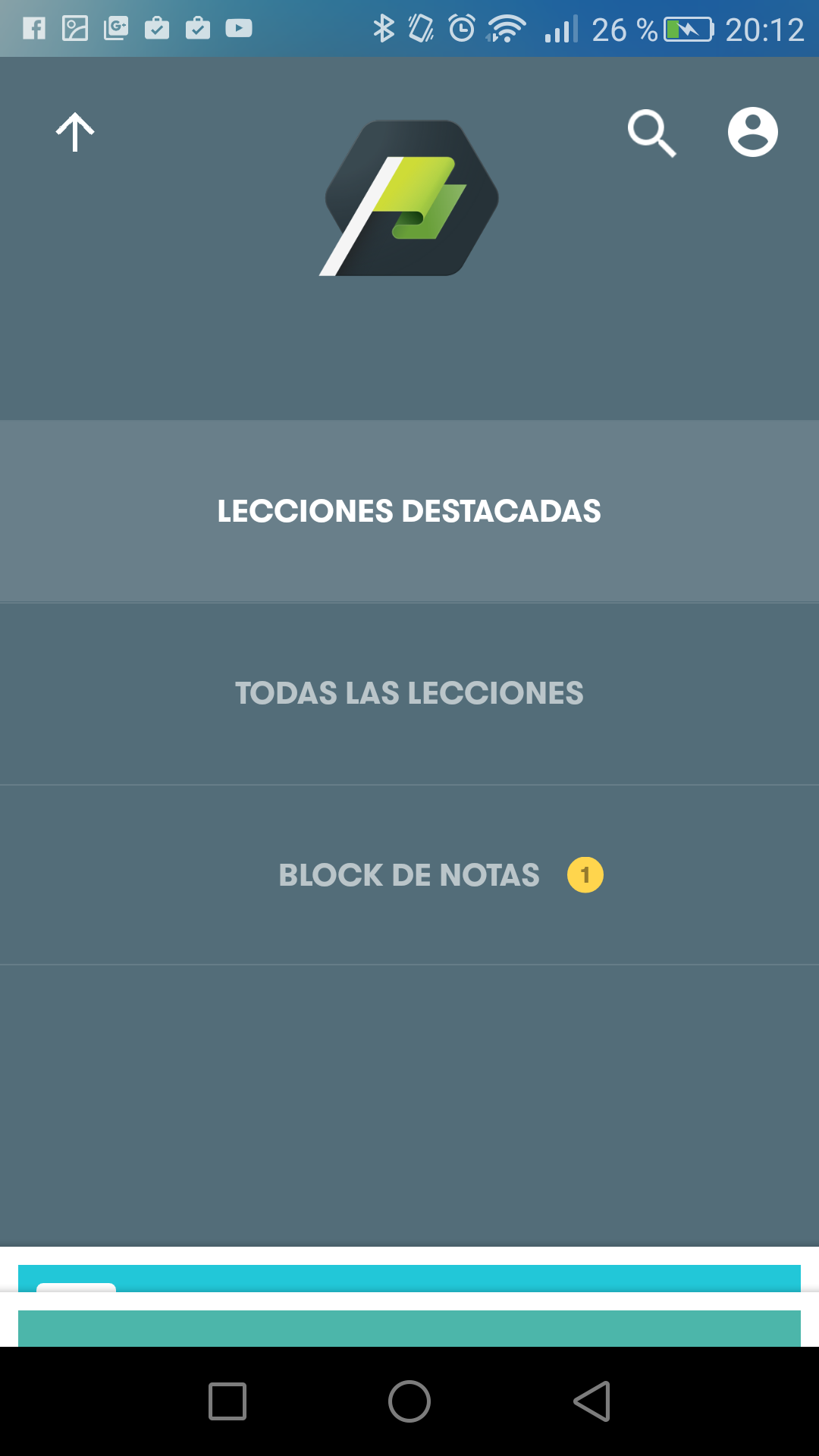Open Todas las Lecciones
This screenshot has height=1456, width=819.
click(409, 693)
